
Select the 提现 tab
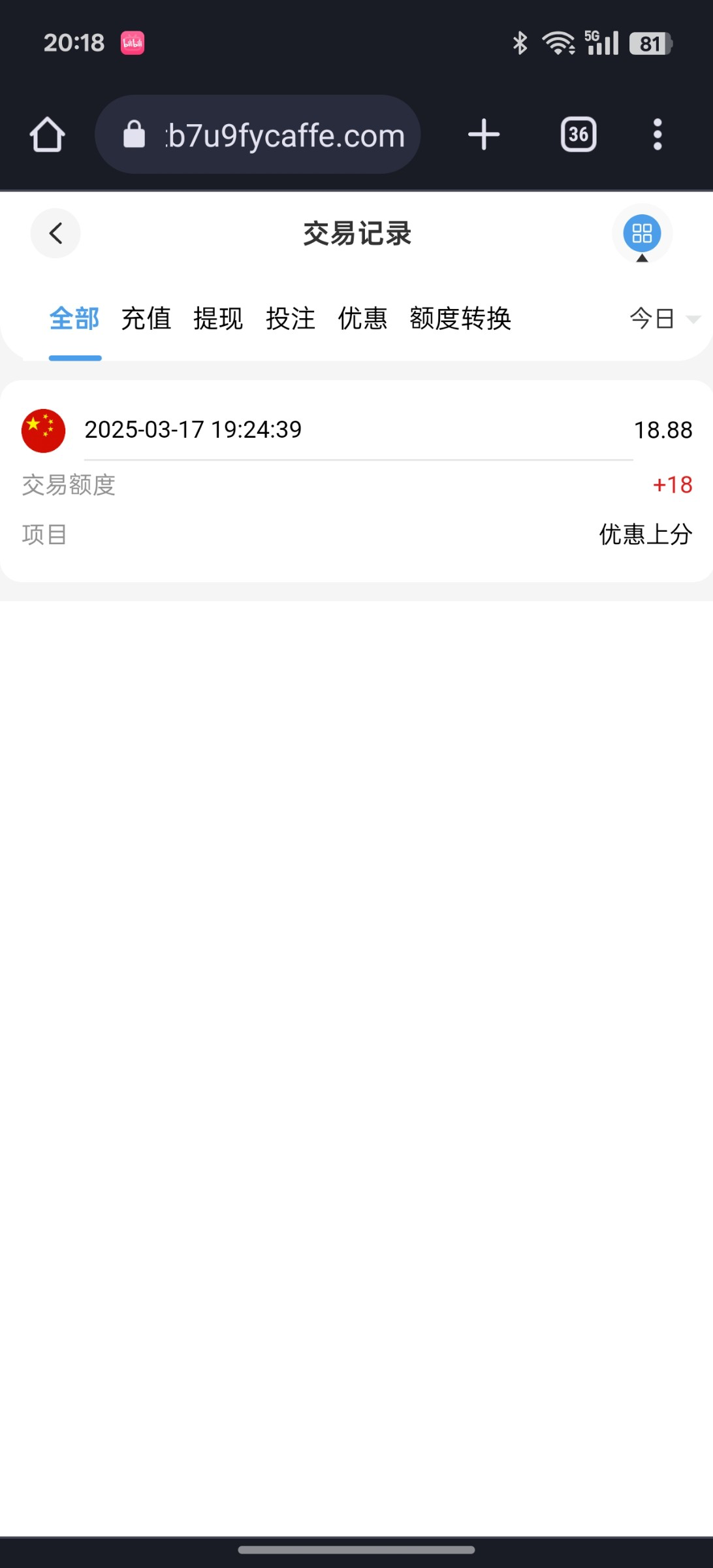(x=218, y=319)
